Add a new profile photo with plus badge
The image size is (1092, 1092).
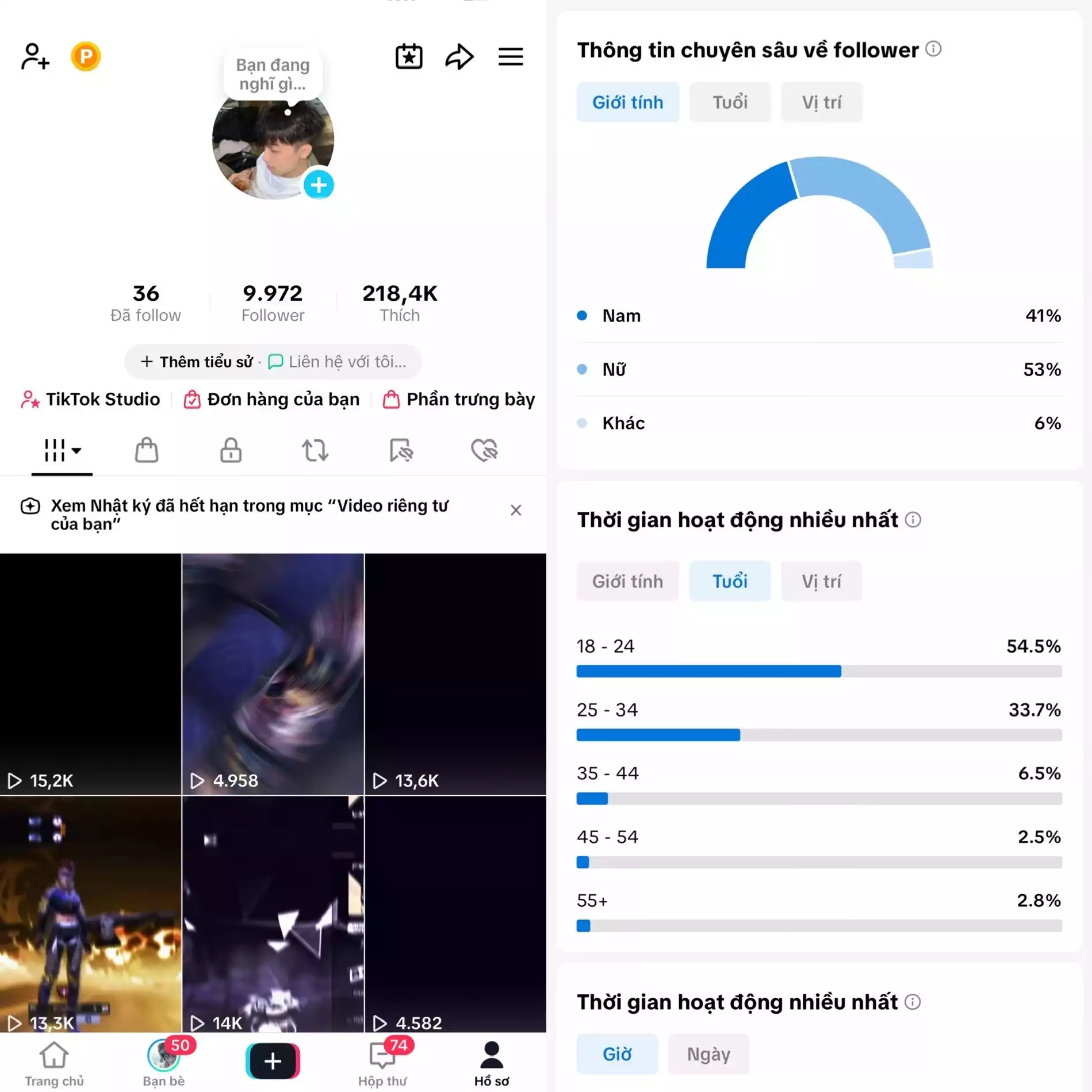pos(318,185)
